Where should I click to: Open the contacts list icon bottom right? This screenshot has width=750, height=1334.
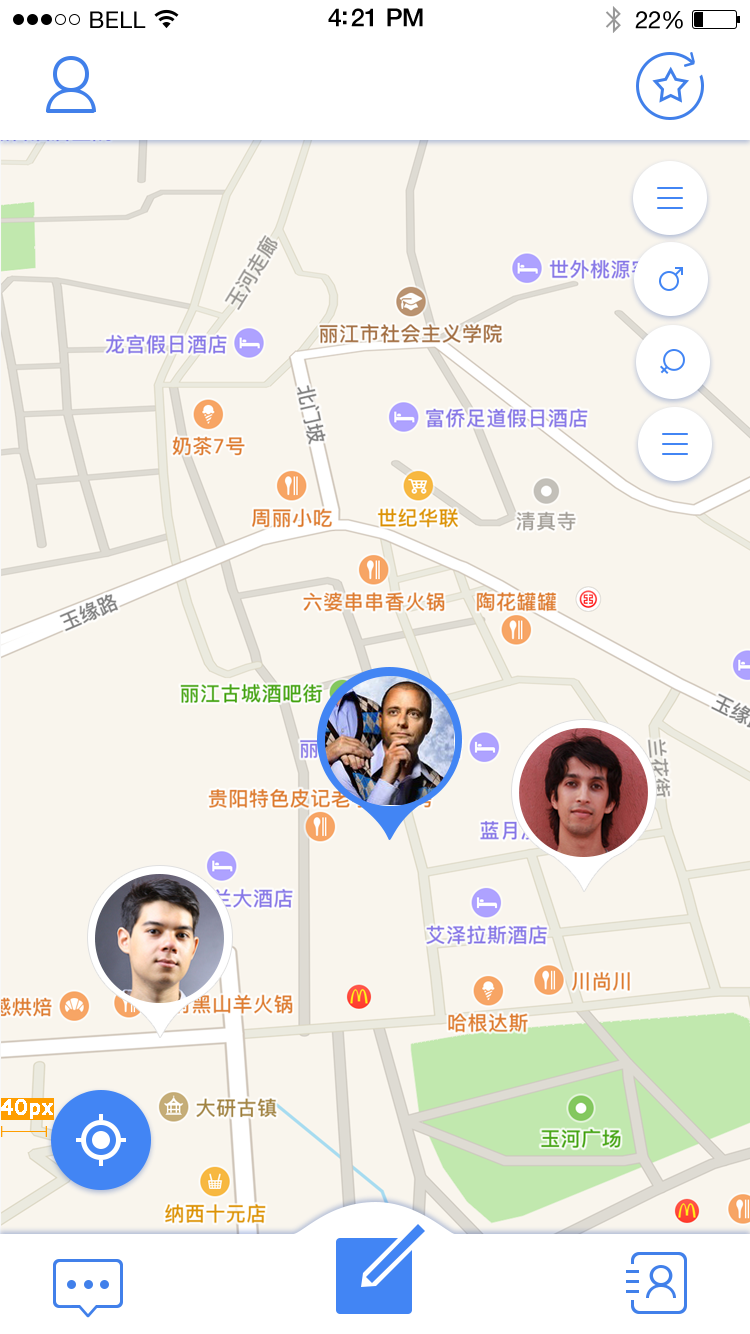[657, 1282]
